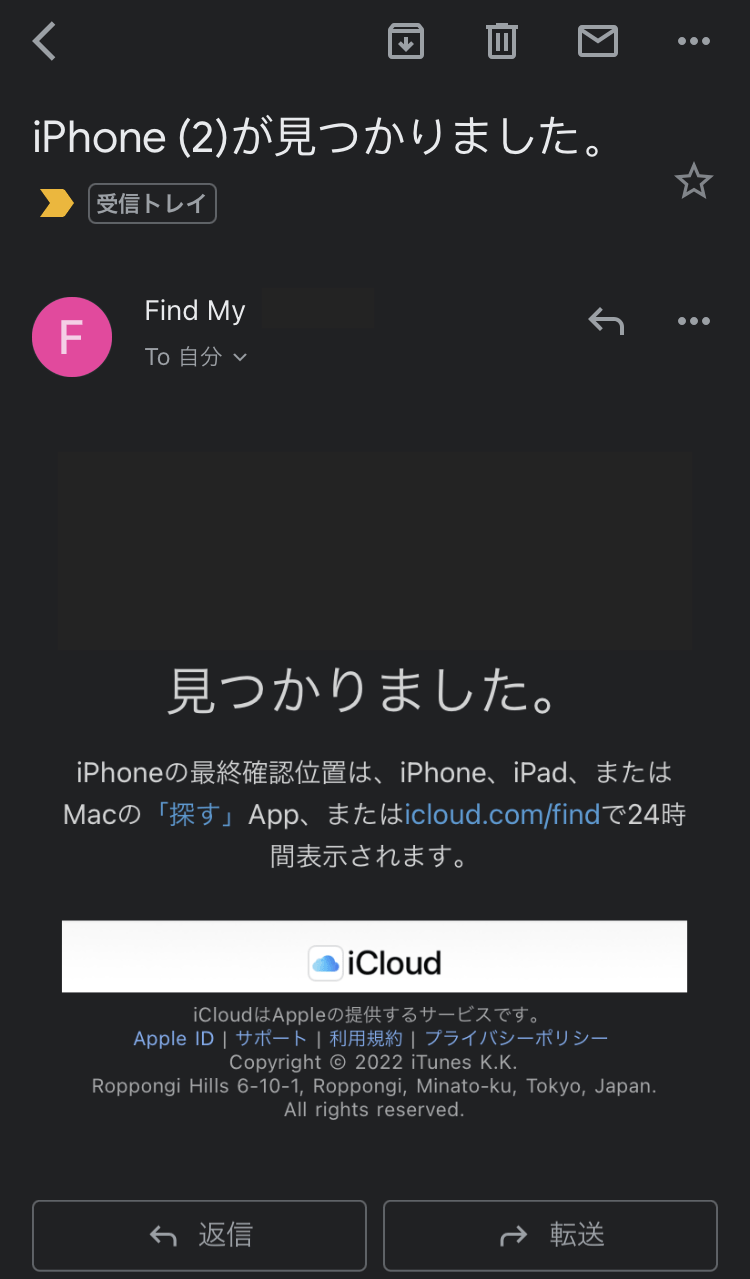Open the プライバシーポリシー link
Viewport: 750px width, 1279px height.
516,1038
